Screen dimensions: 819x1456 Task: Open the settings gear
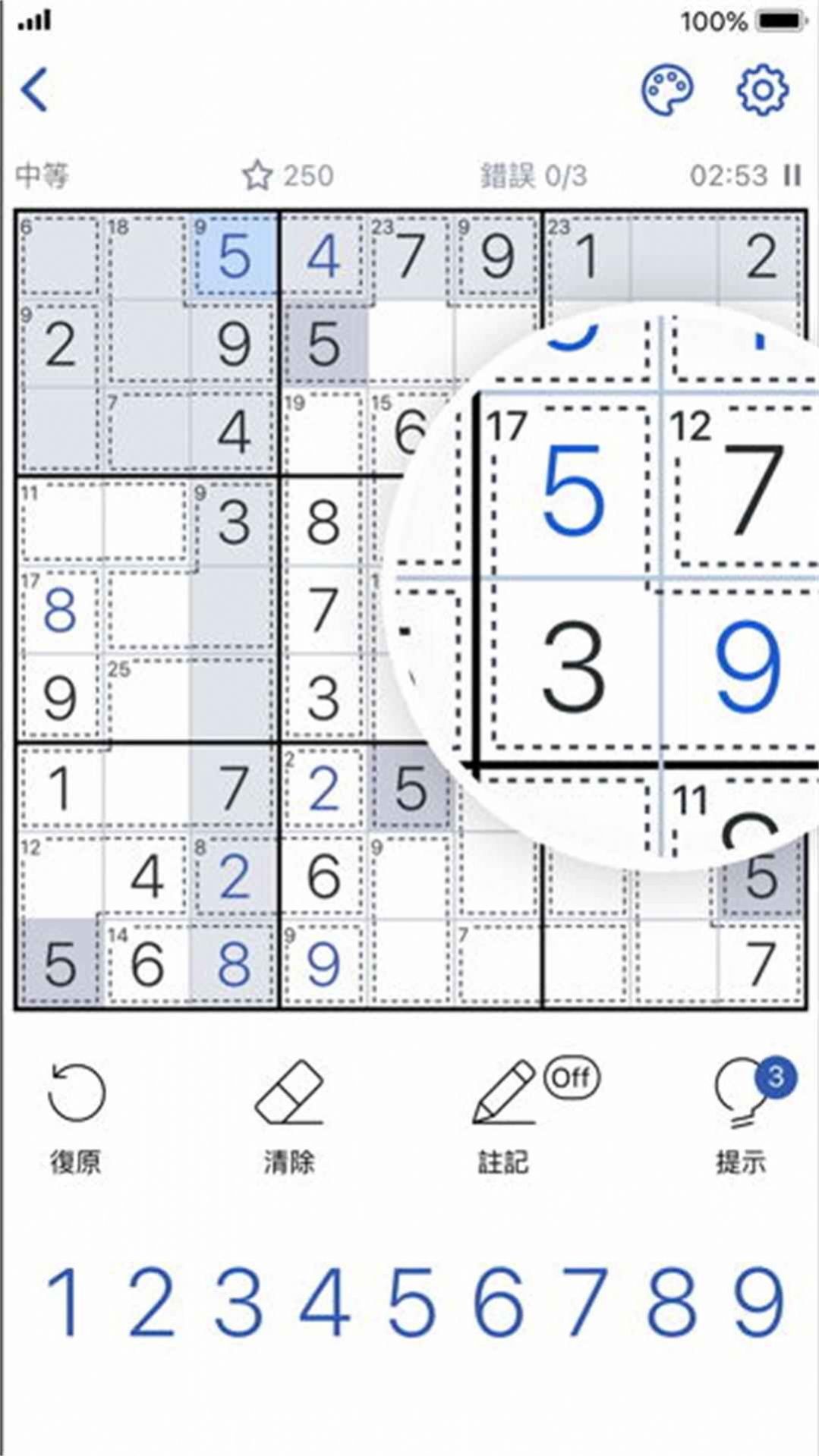(762, 90)
